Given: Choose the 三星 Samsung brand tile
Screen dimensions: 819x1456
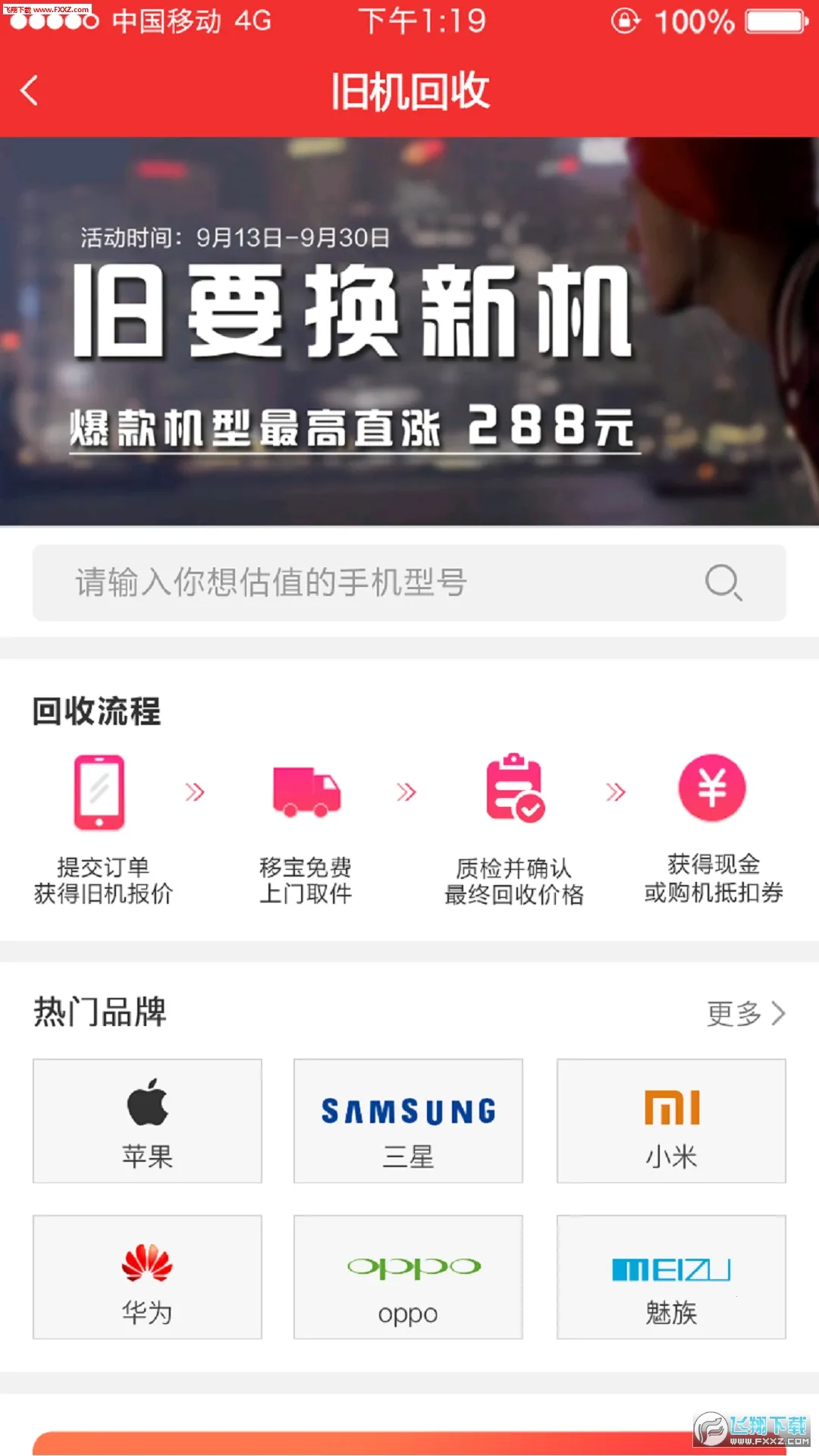Looking at the screenshot, I should [408, 1121].
